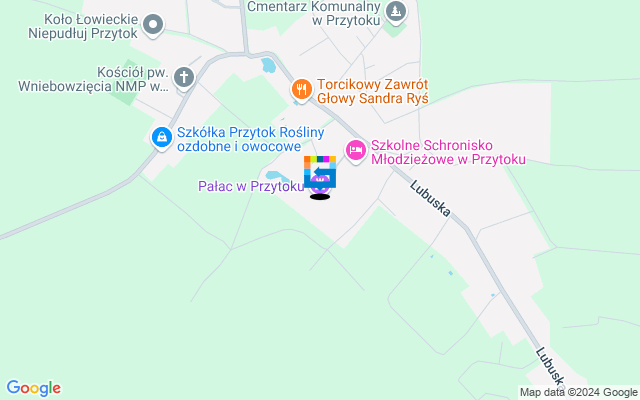Viewport: 640px width, 400px height.
Task: Select the Szkółka Przytok shop marker
Action: point(160,137)
